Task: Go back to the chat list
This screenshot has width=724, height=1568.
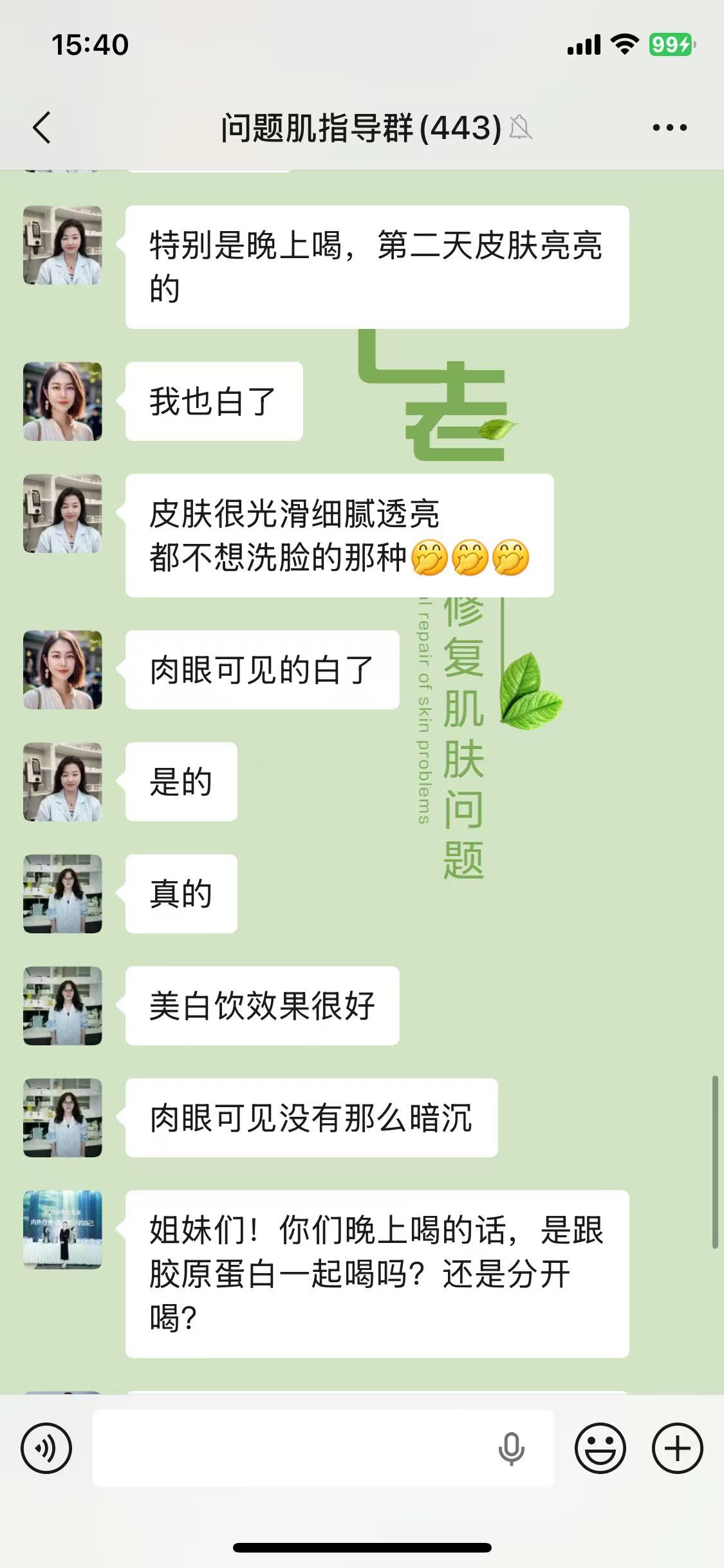Action: (42, 127)
